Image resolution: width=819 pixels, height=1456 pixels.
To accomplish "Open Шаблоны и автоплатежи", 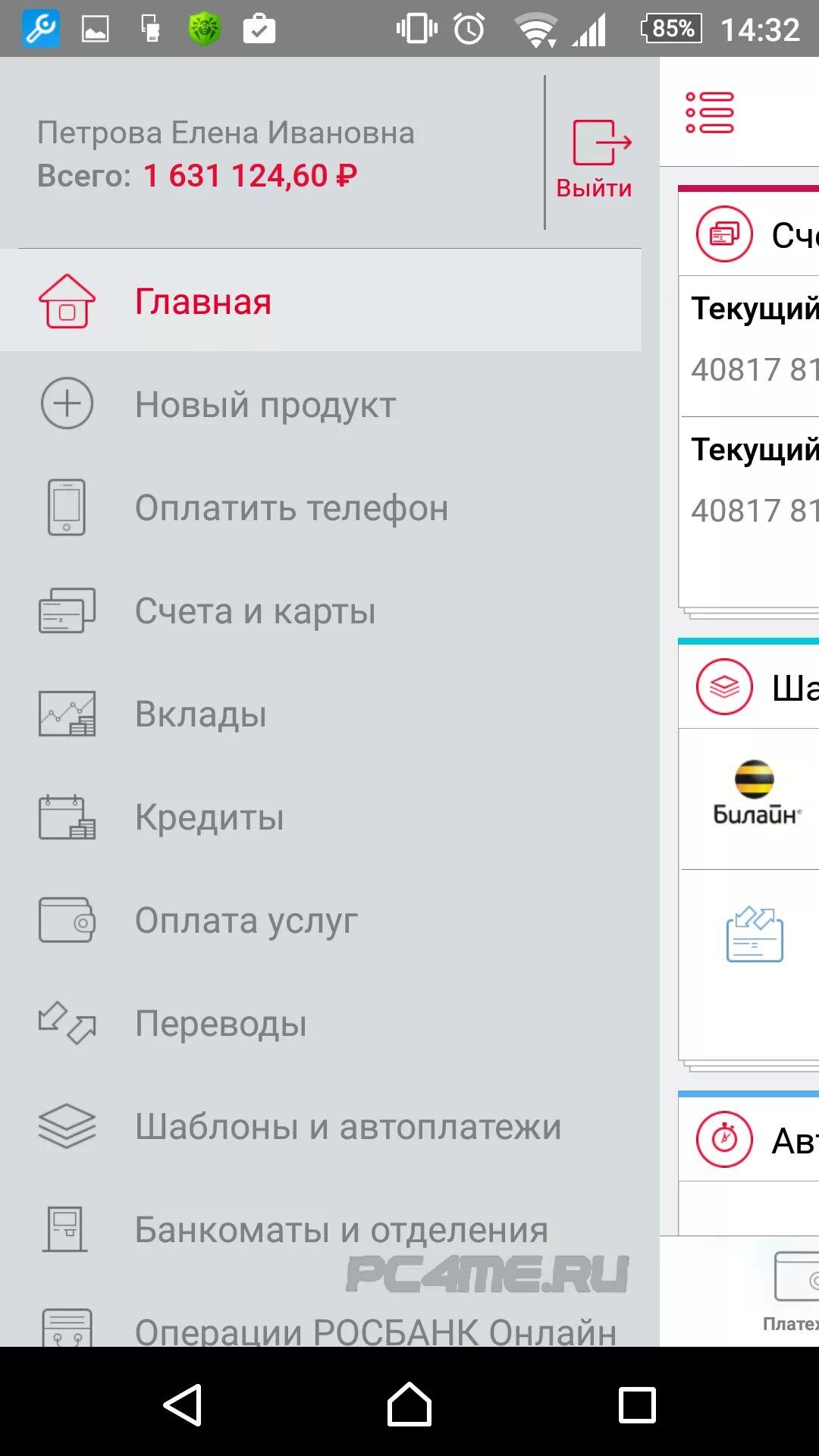I will coord(347,1127).
